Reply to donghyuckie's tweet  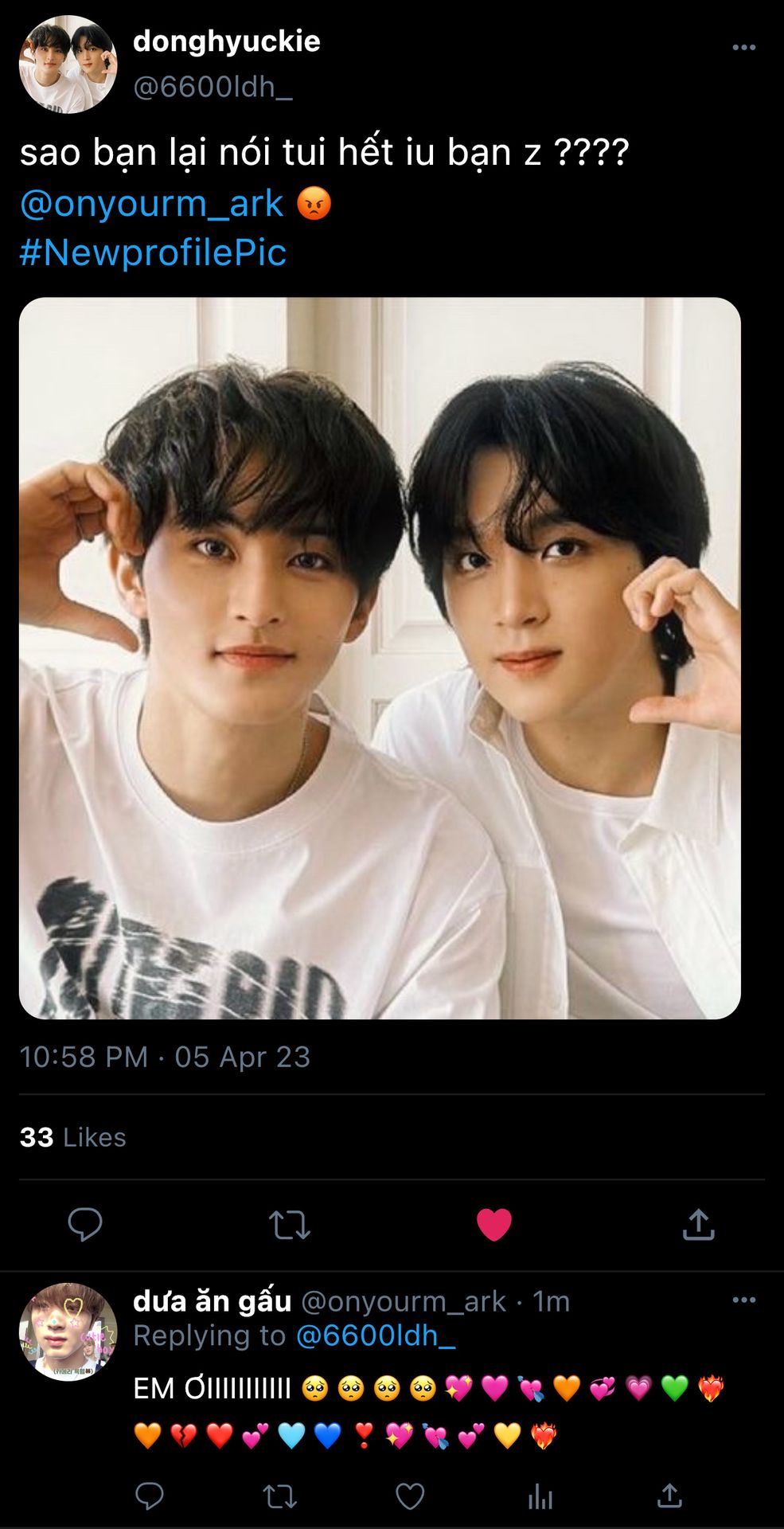[x=84, y=1224]
